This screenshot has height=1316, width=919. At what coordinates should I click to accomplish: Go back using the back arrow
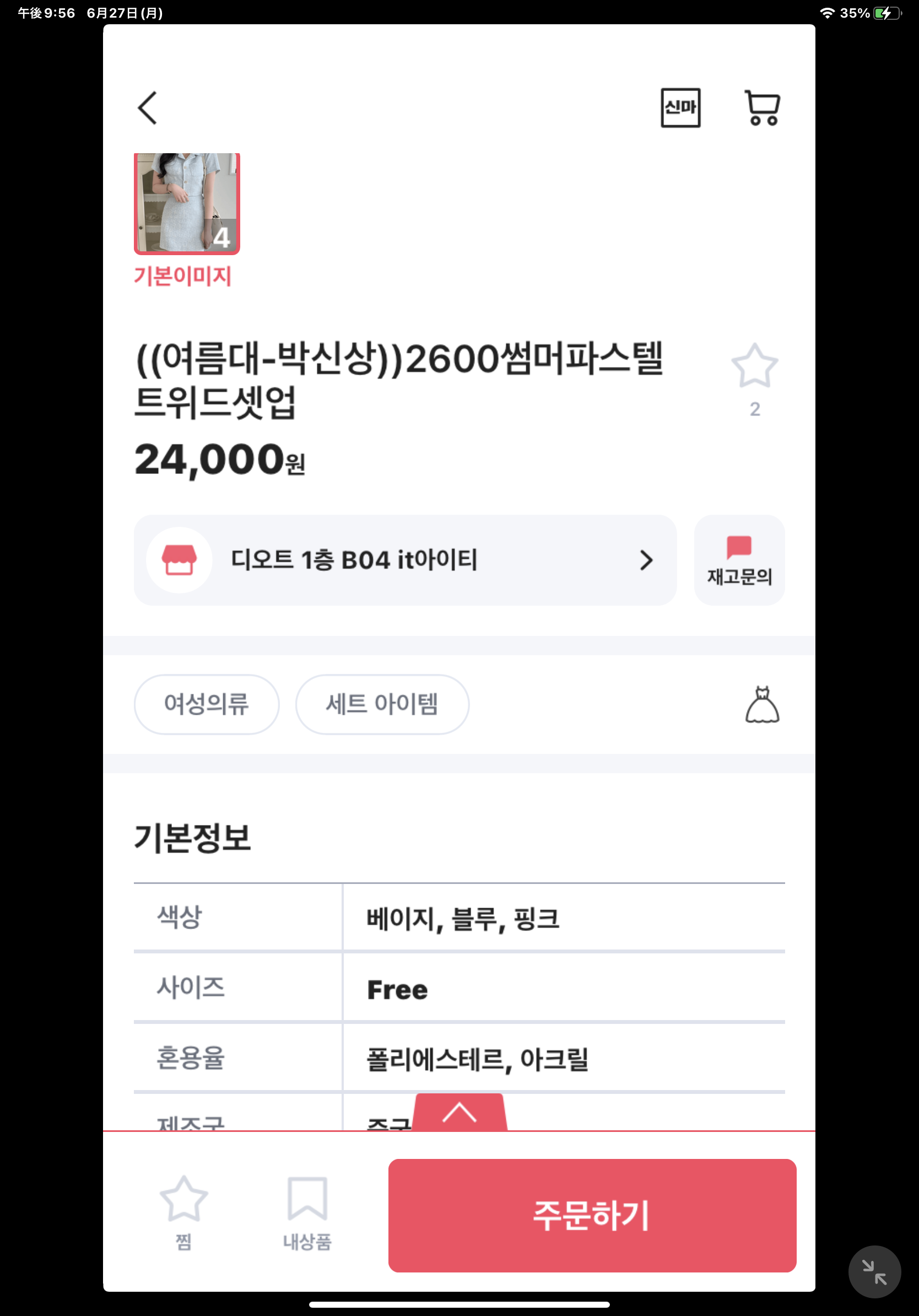point(147,108)
